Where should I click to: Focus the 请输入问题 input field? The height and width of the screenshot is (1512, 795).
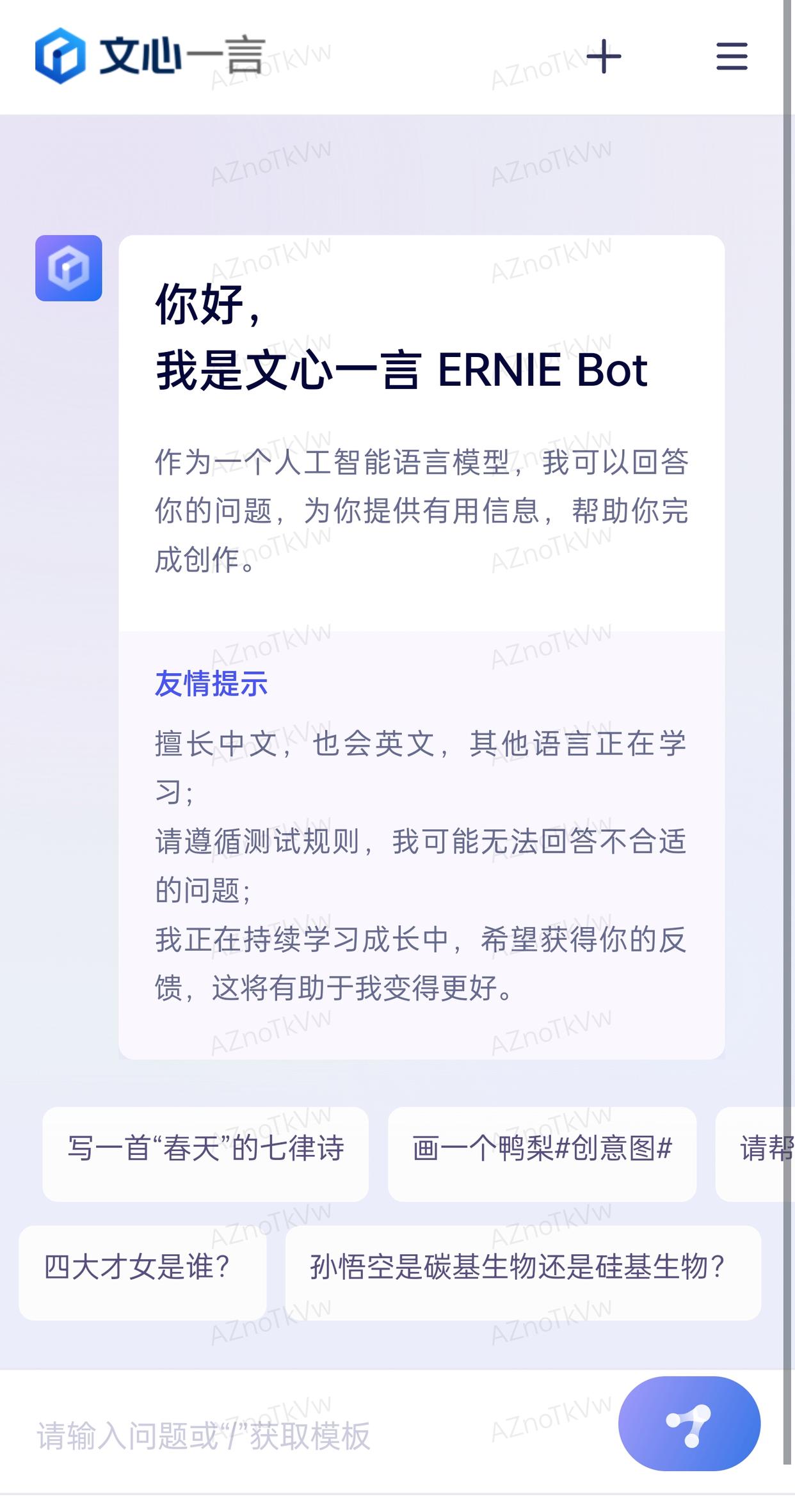[307, 1436]
